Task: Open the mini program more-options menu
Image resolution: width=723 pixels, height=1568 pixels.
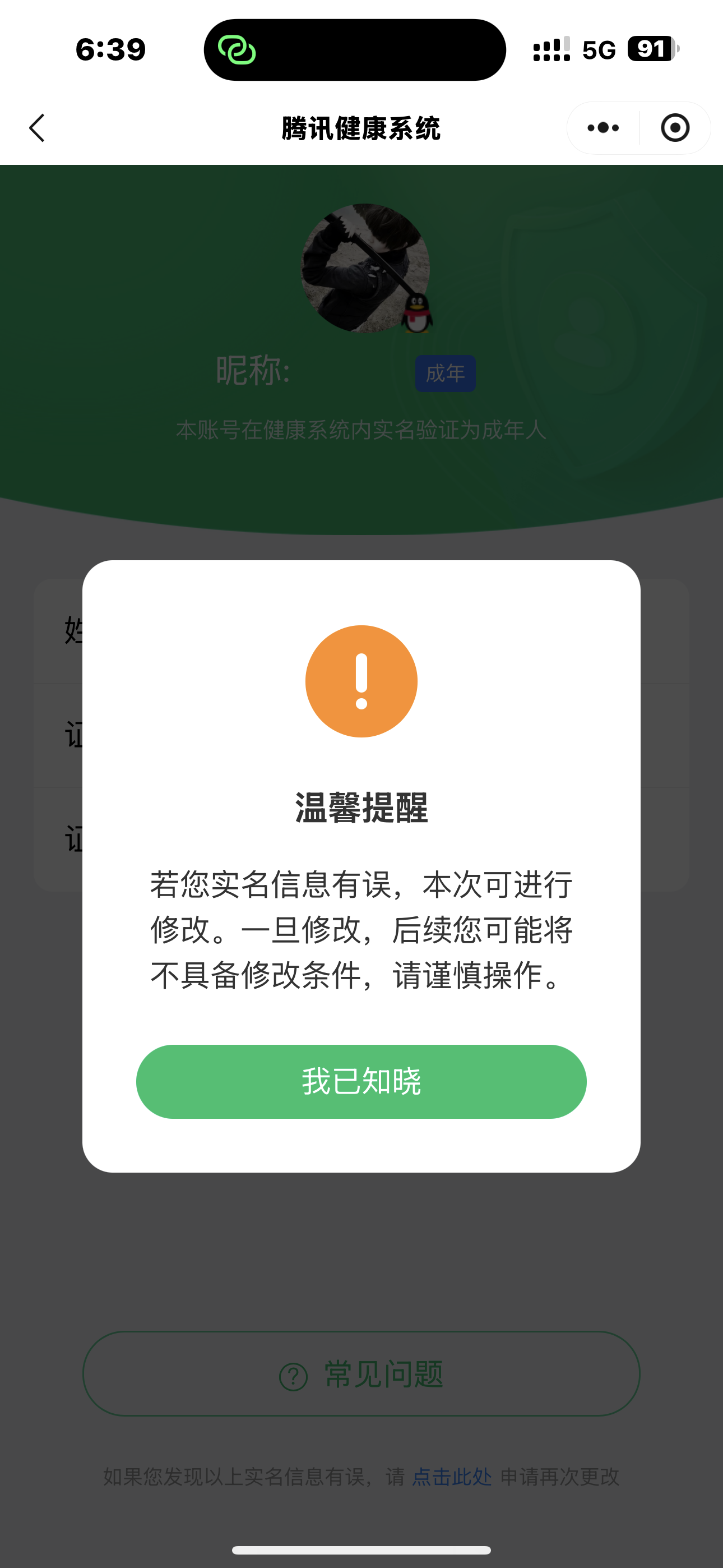Action: 603,128
